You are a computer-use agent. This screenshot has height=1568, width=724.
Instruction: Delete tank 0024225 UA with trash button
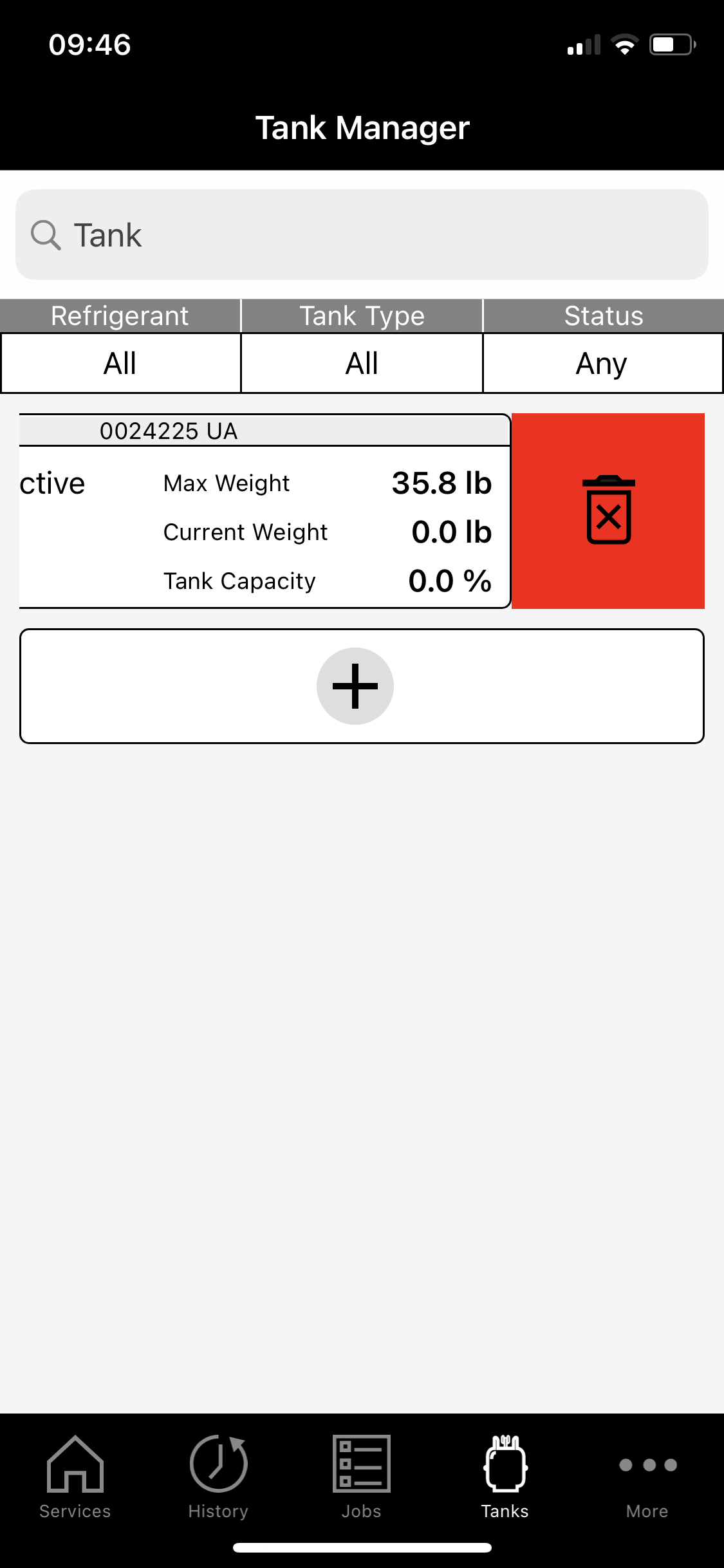coord(608,510)
